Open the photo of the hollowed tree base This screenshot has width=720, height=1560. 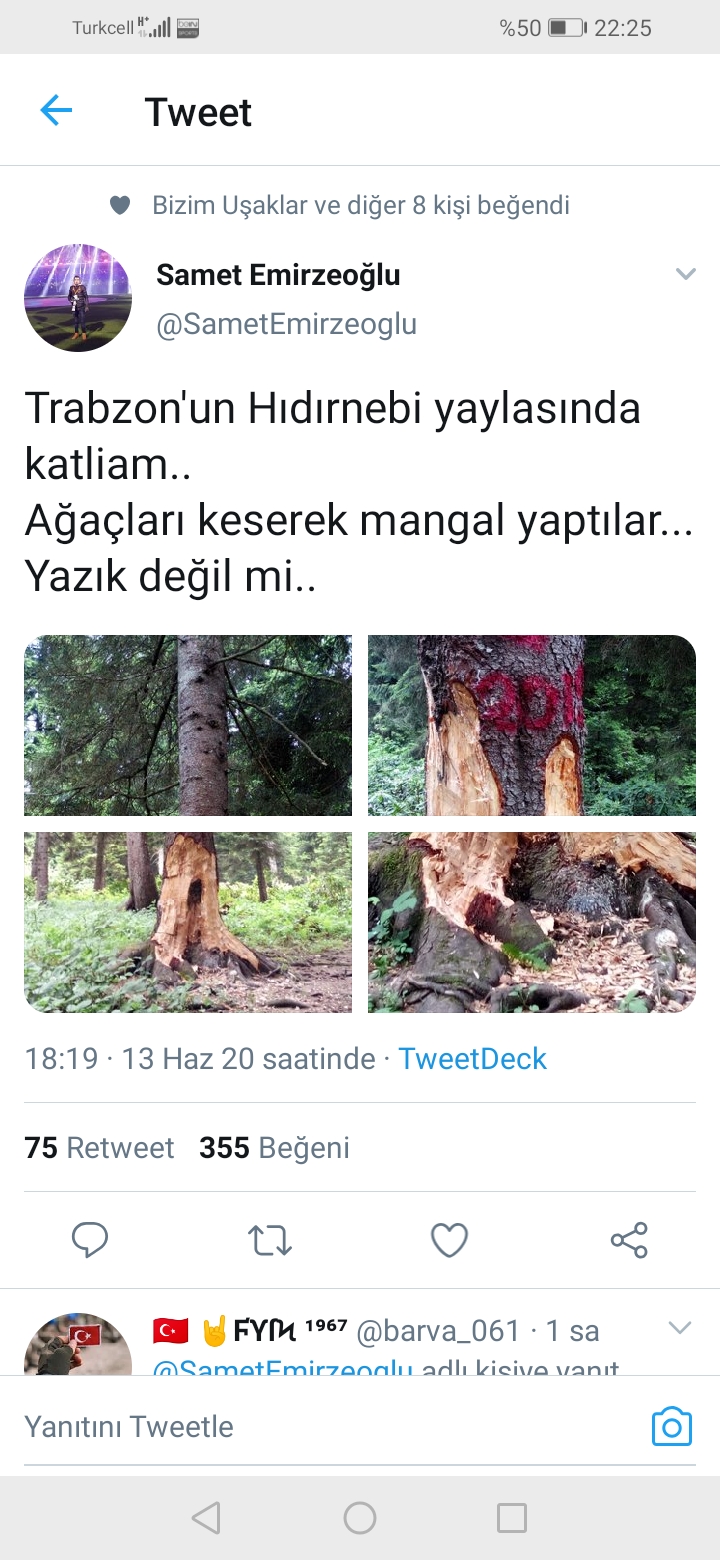coord(188,922)
